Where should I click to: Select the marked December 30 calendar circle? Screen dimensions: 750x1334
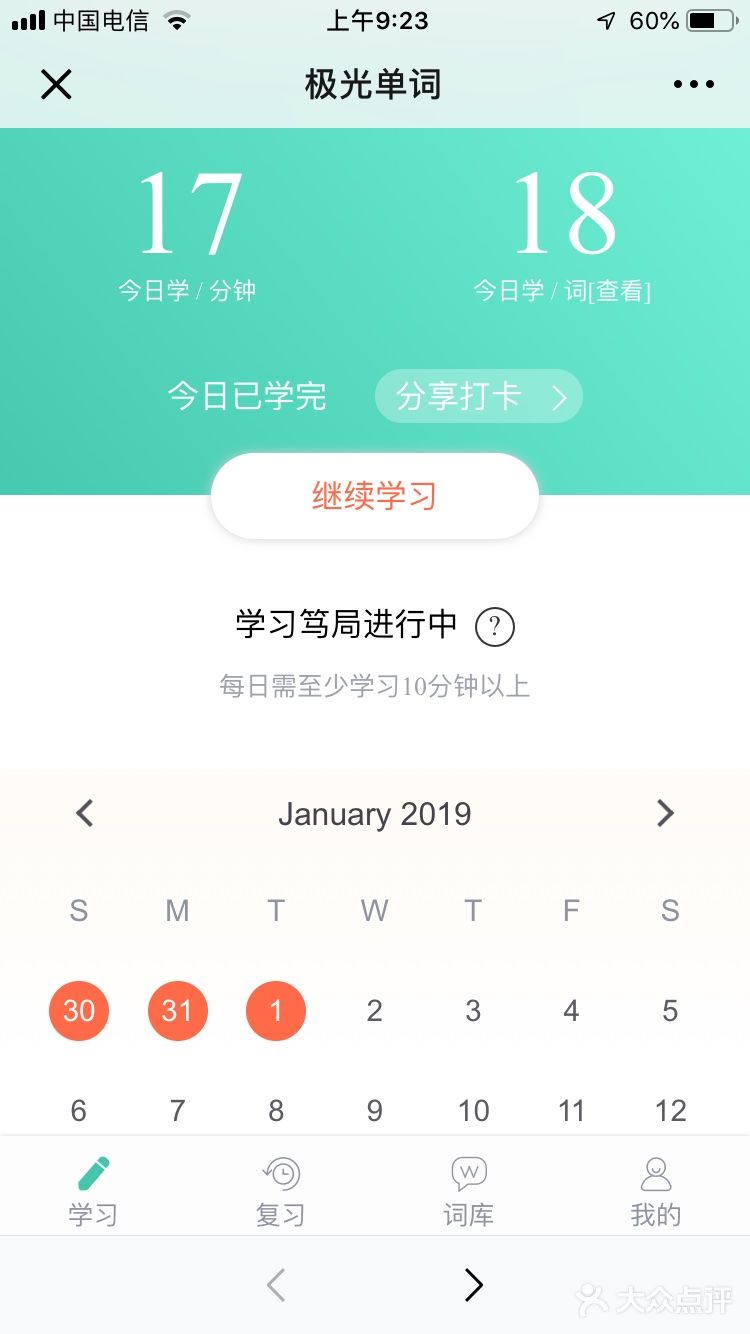click(x=79, y=1010)
